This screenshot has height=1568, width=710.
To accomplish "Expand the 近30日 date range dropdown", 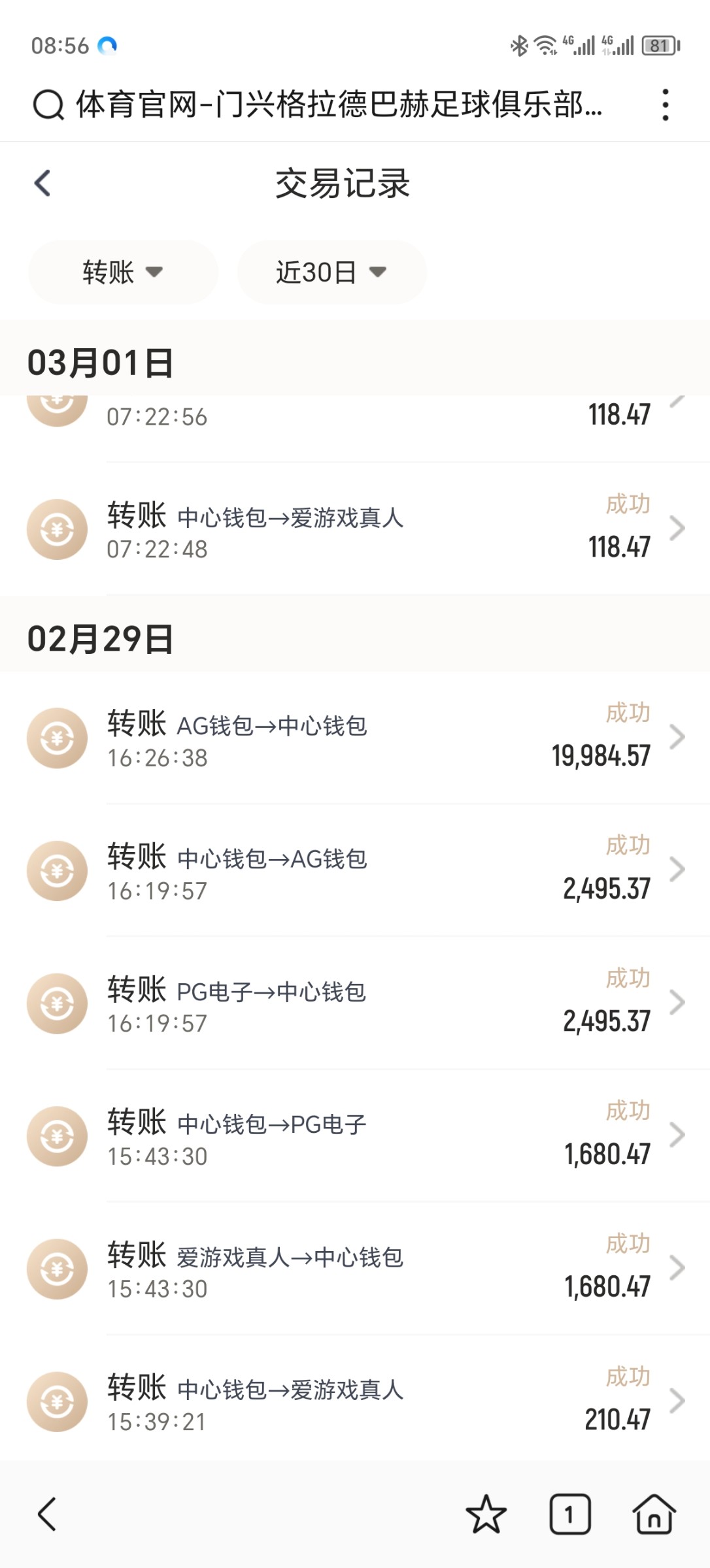I will pos(331,272).
